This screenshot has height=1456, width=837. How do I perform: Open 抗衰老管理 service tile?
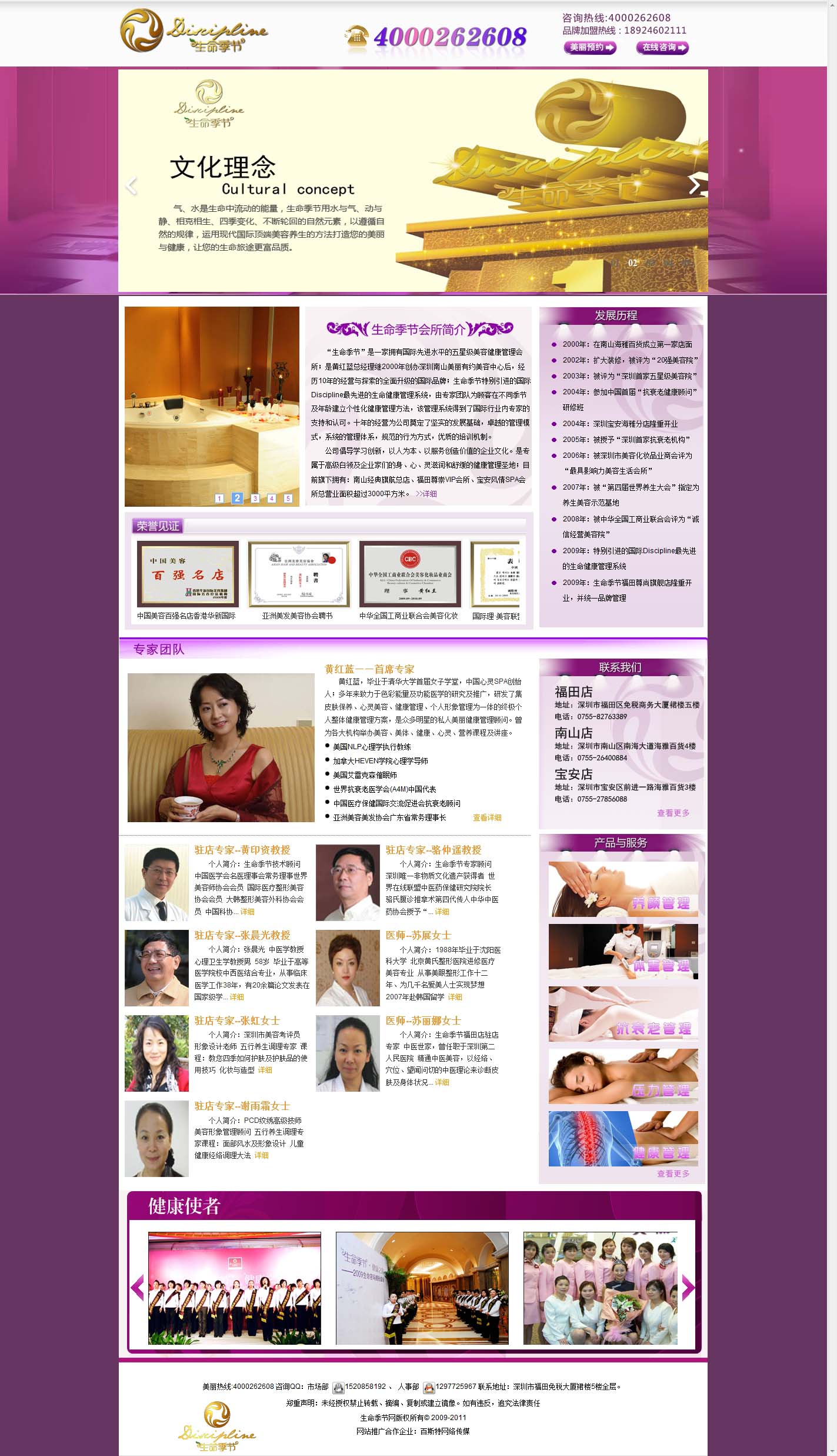pyautogui.click(x=623, y=1014)
